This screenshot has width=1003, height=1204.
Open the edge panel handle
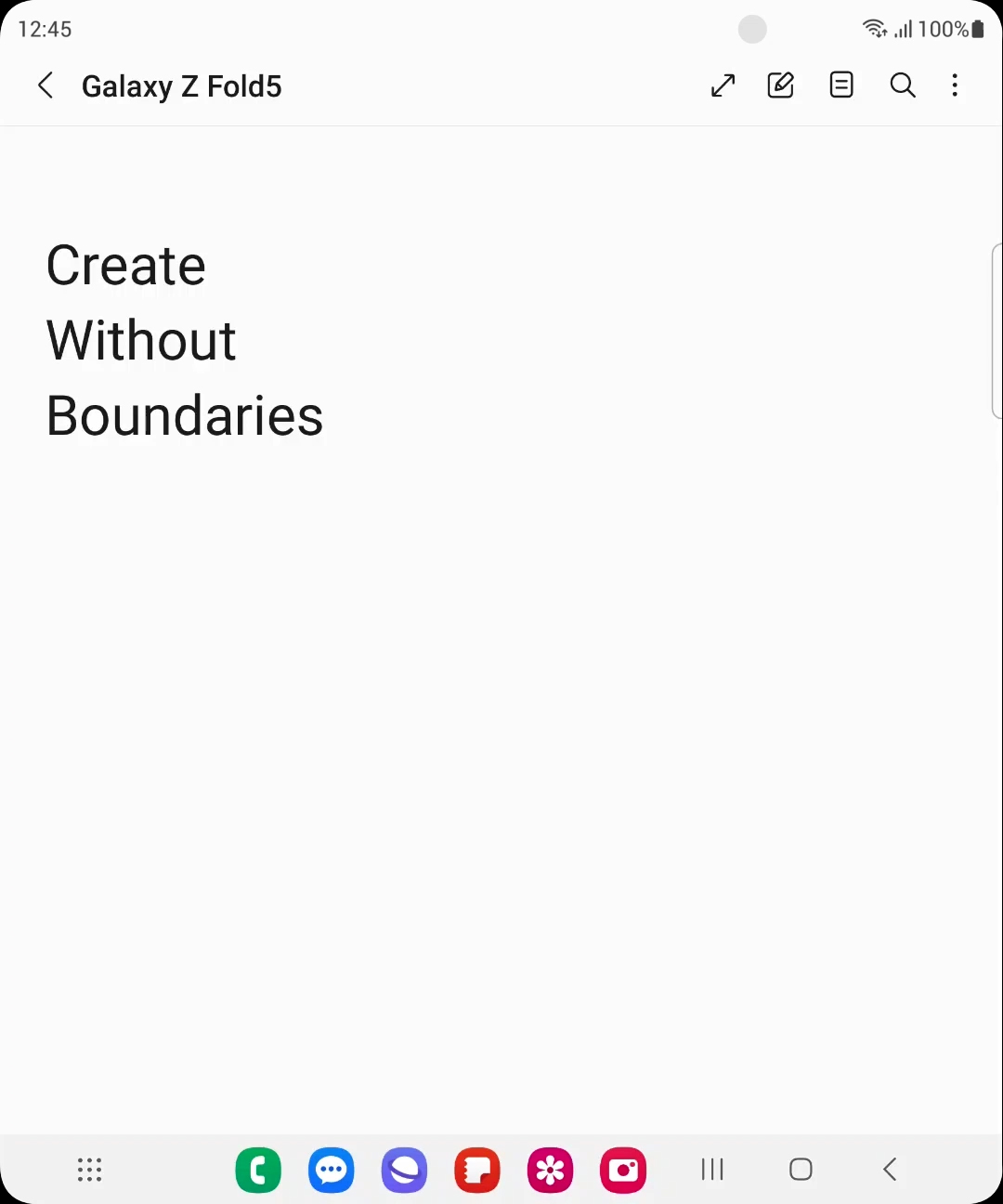pos(996,332)
